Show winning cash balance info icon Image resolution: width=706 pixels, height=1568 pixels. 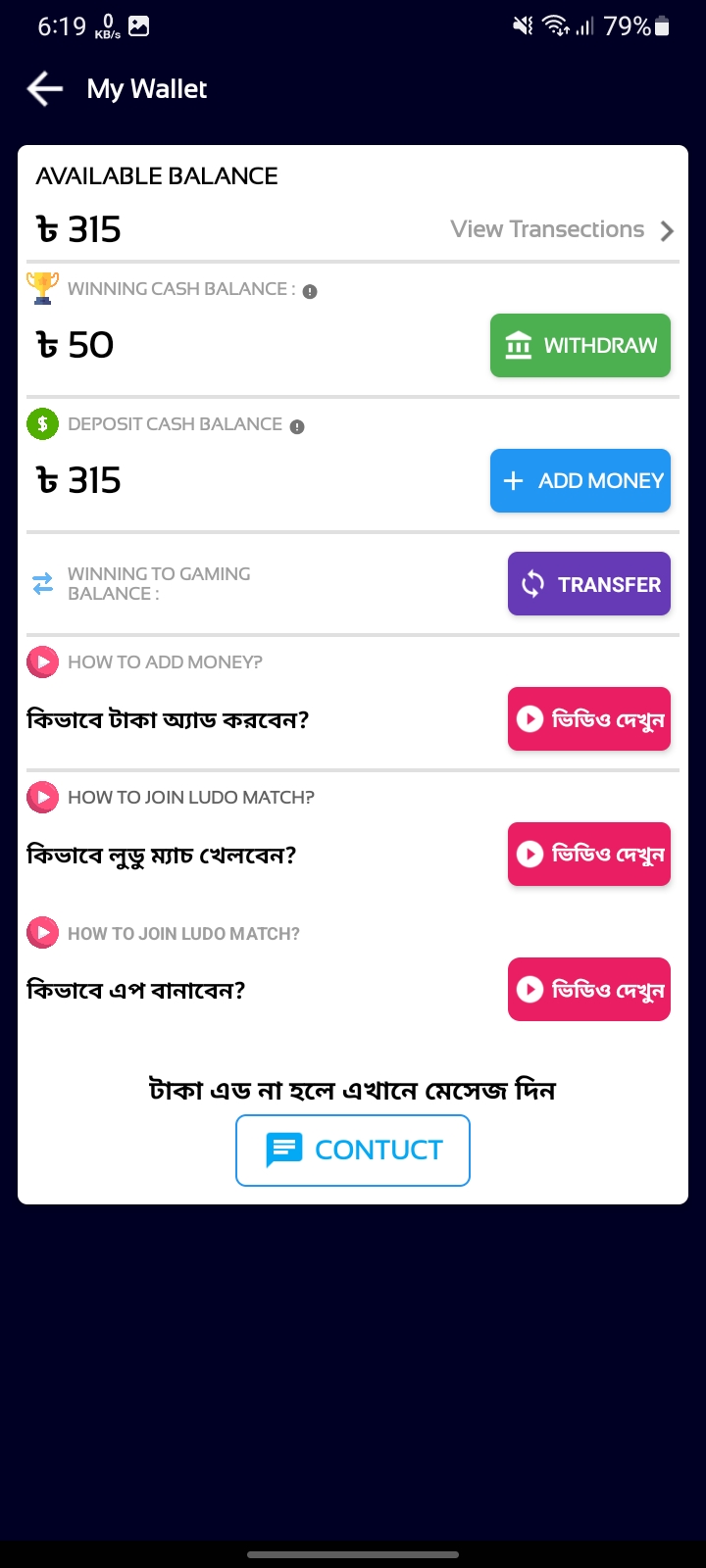pos(310,291)
